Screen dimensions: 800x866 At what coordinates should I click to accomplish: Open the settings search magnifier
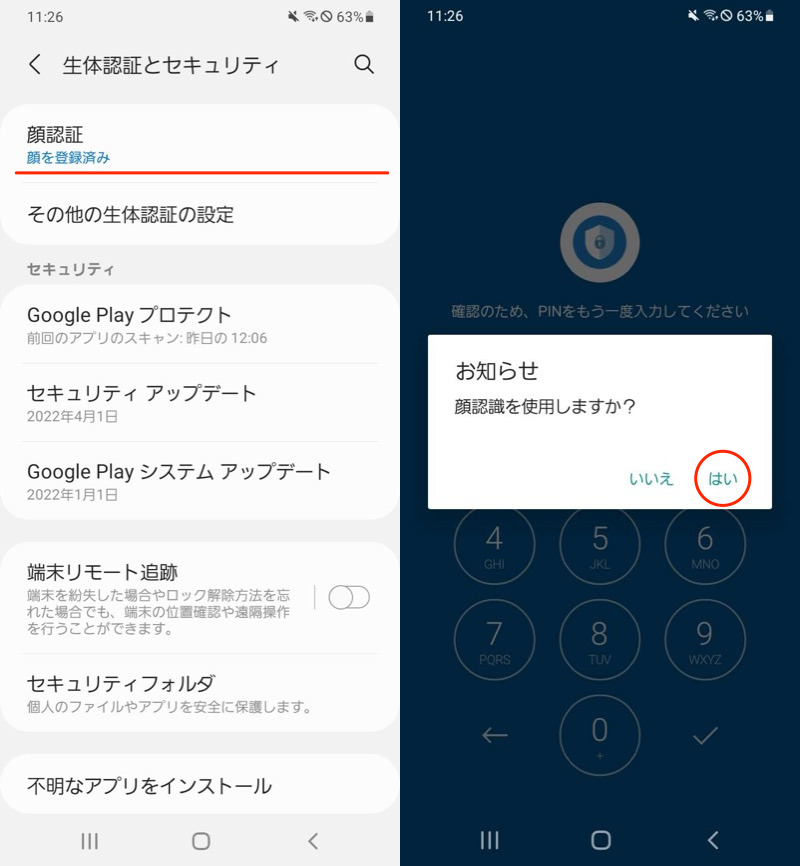coord(364,66)
